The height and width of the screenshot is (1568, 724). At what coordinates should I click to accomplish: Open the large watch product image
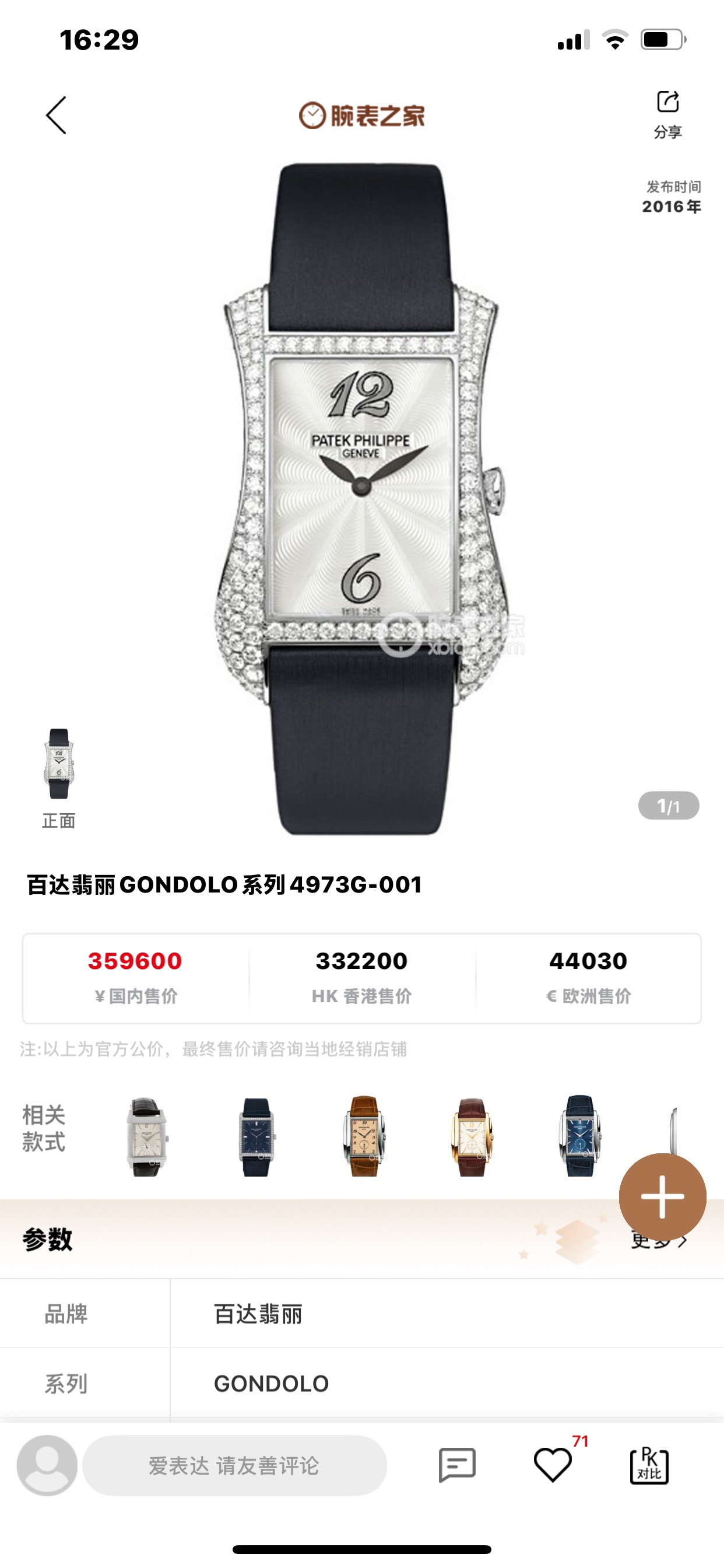tap(361, 499)
